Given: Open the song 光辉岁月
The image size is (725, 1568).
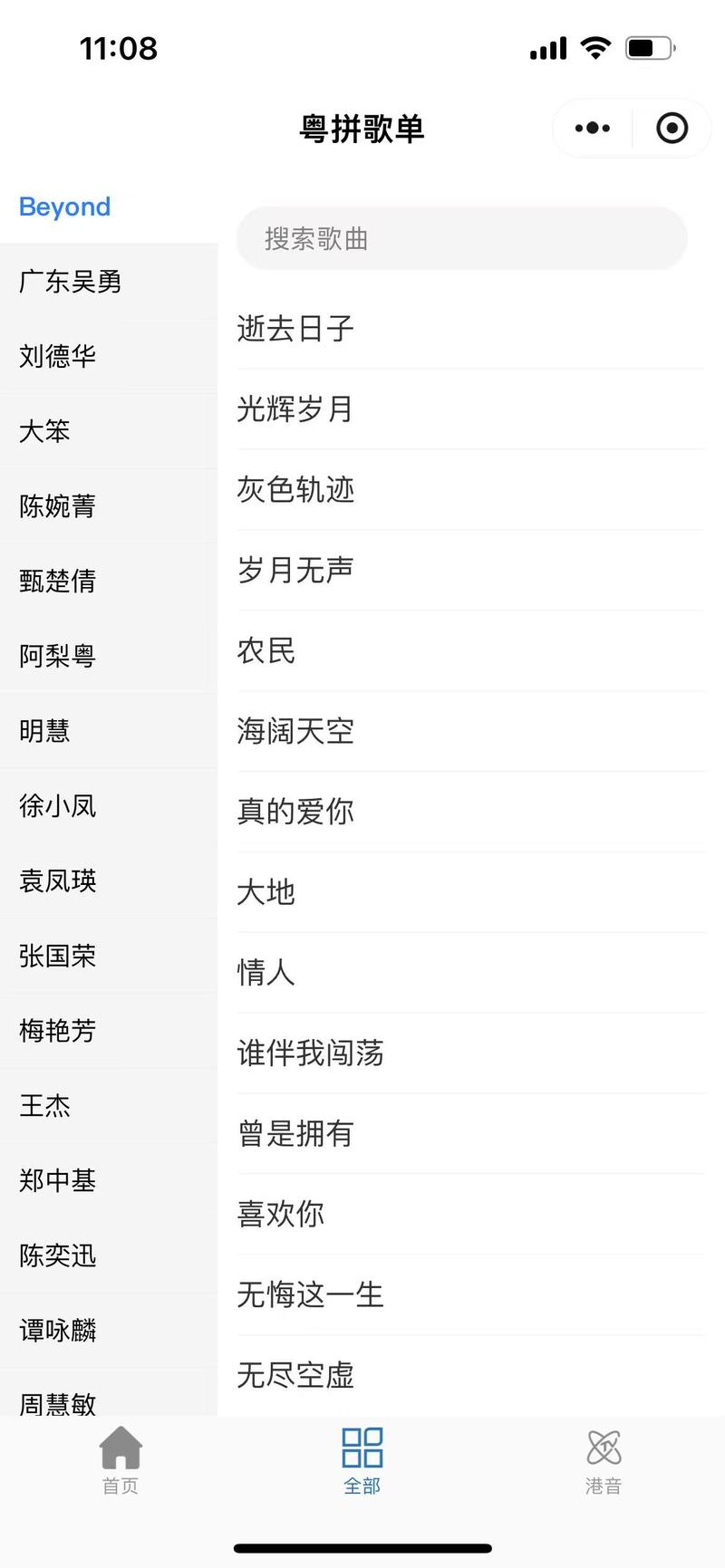Looking at the screenshot, I should pyautogui.click(x=470, y=409).
